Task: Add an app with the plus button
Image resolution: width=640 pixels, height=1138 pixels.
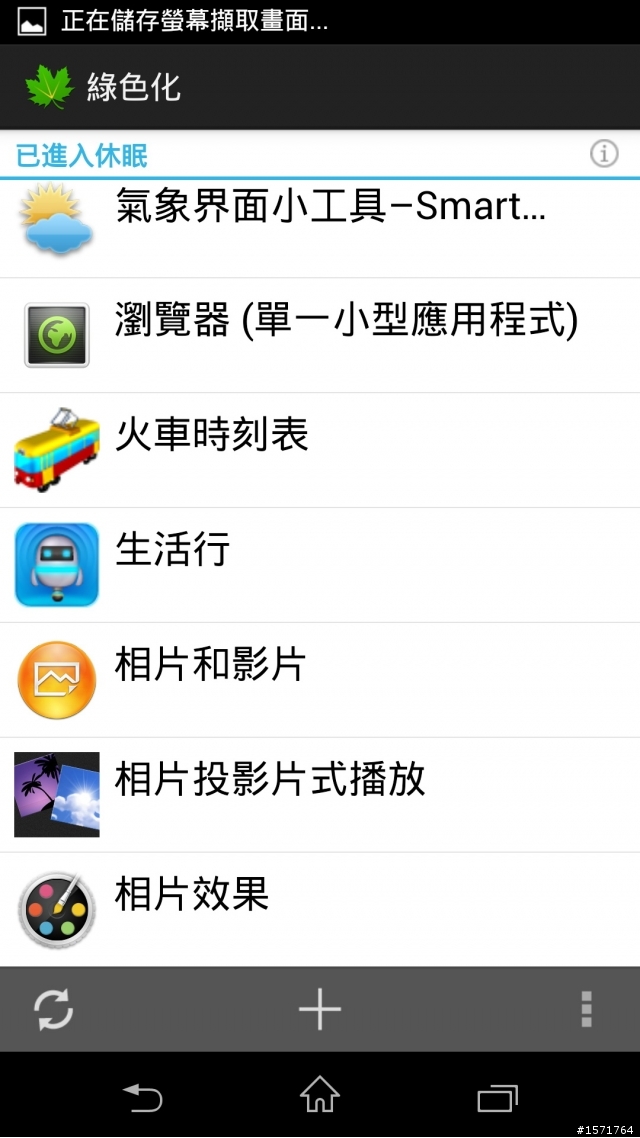Action: coord(320,1009)
